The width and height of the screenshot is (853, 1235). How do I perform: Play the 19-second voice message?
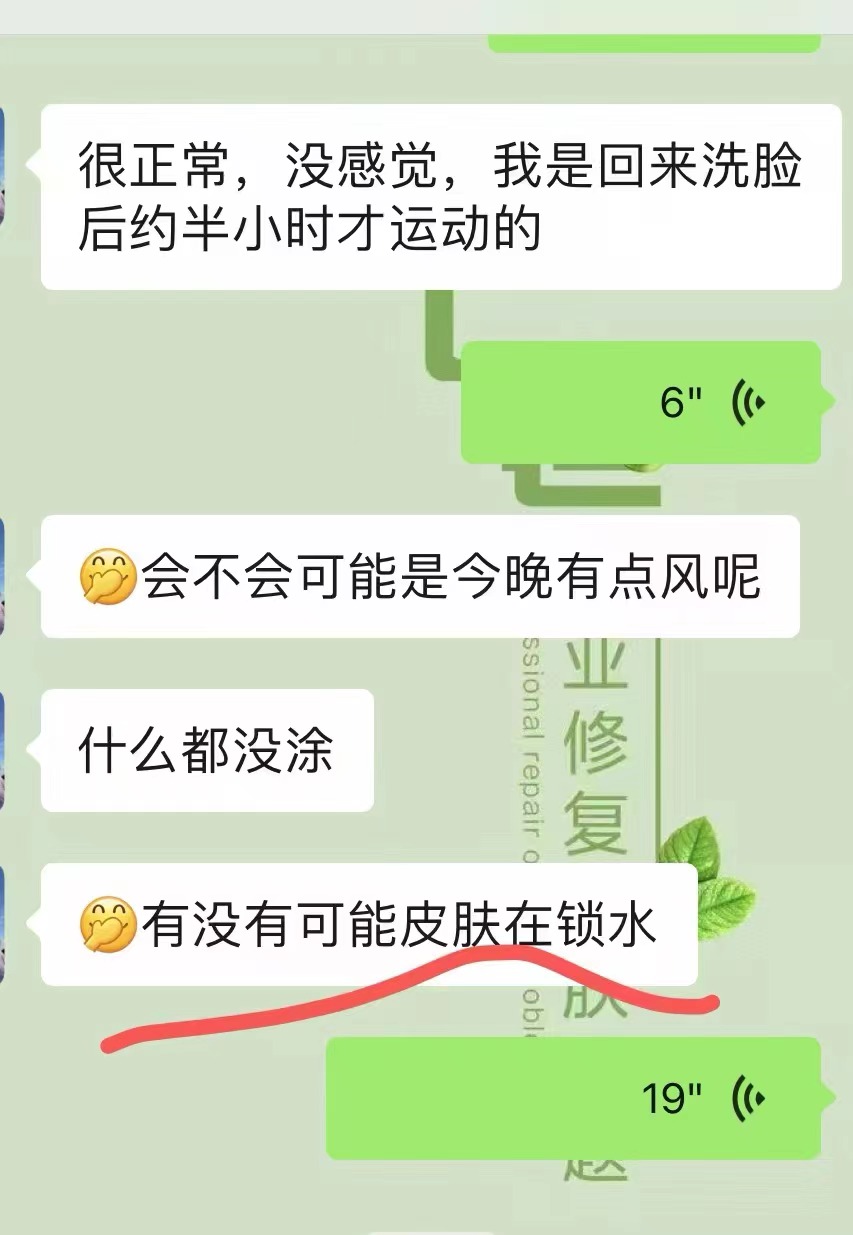(x=573, y=1098)
